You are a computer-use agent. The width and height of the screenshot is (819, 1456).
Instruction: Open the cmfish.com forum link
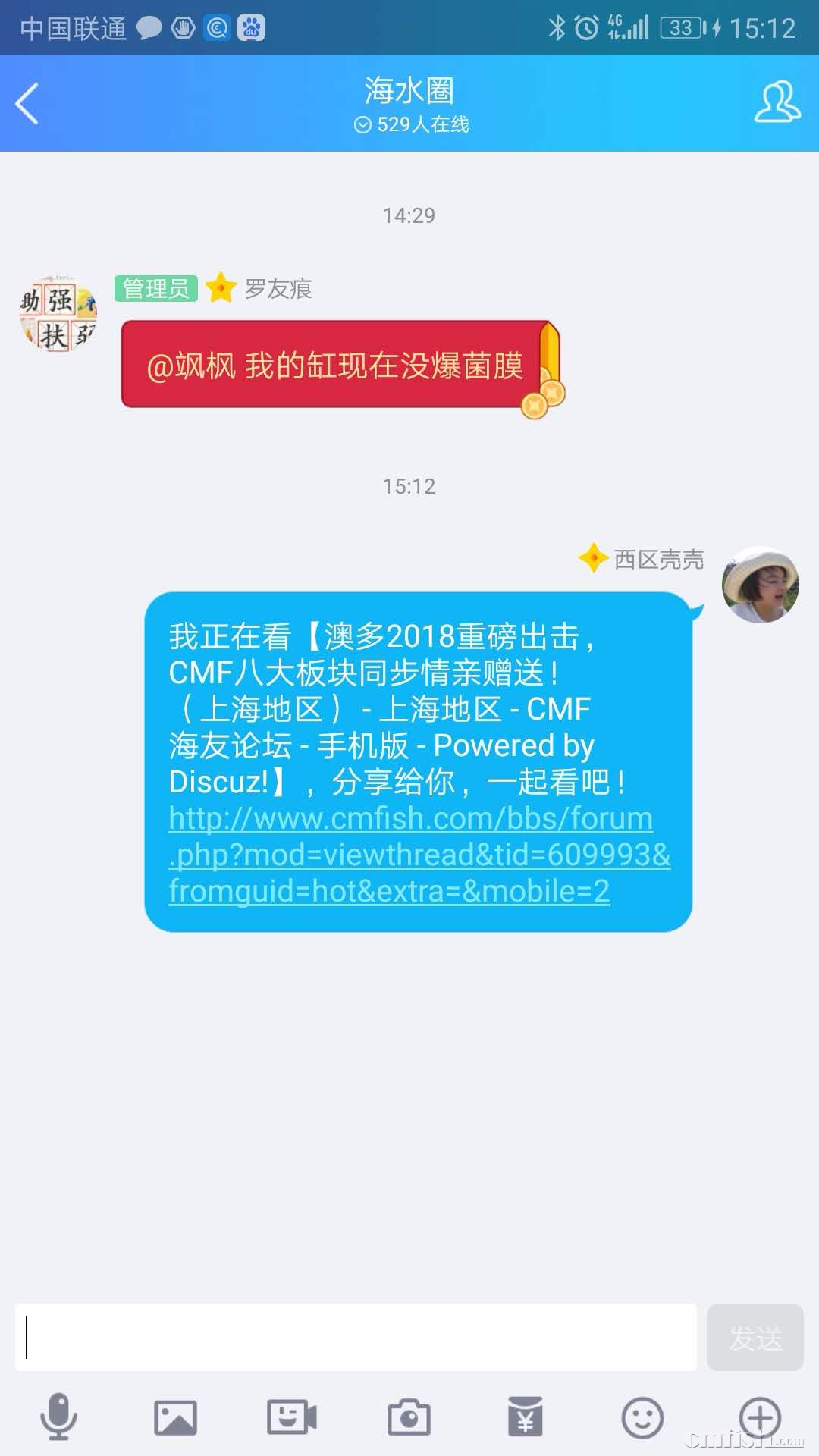point(419,855)
